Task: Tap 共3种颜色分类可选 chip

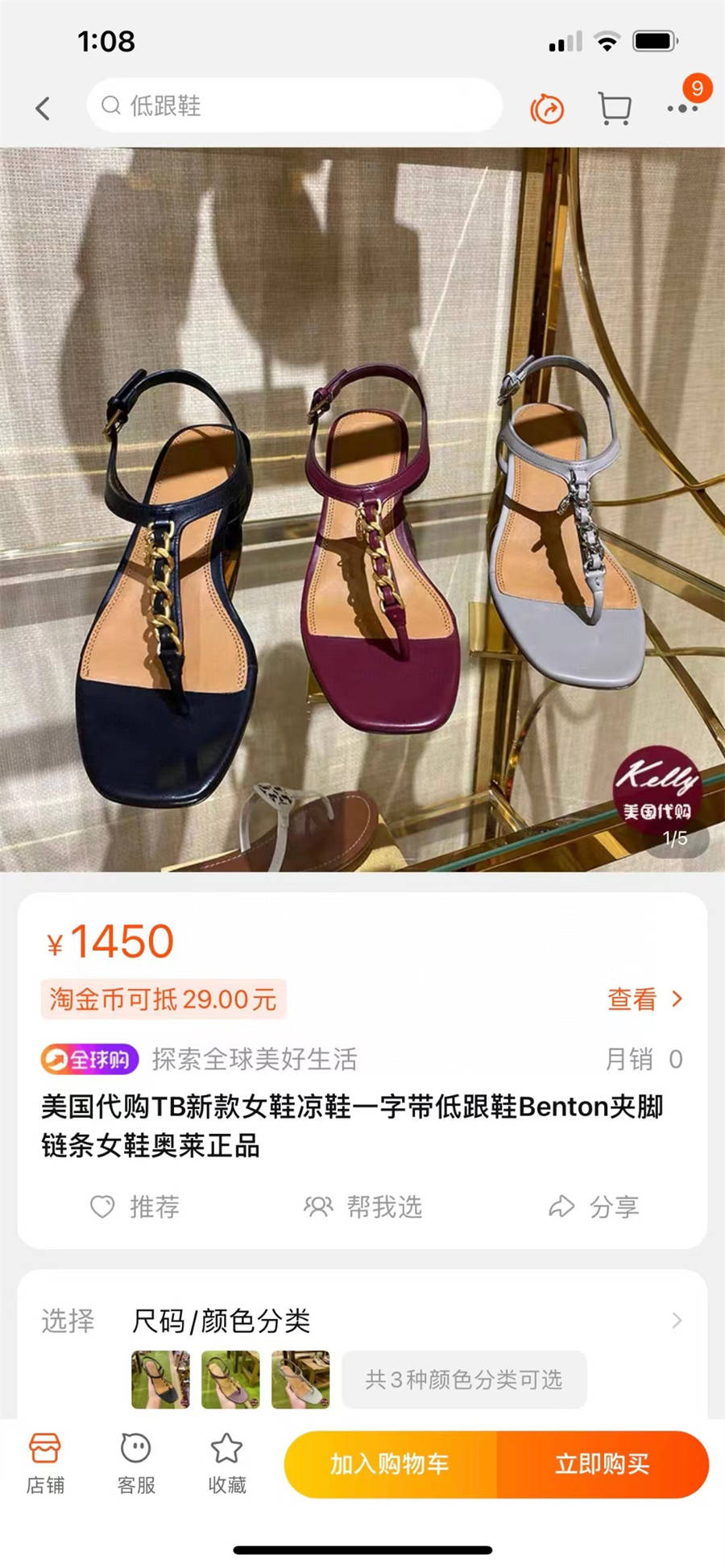Action: tap(464, 1380)
